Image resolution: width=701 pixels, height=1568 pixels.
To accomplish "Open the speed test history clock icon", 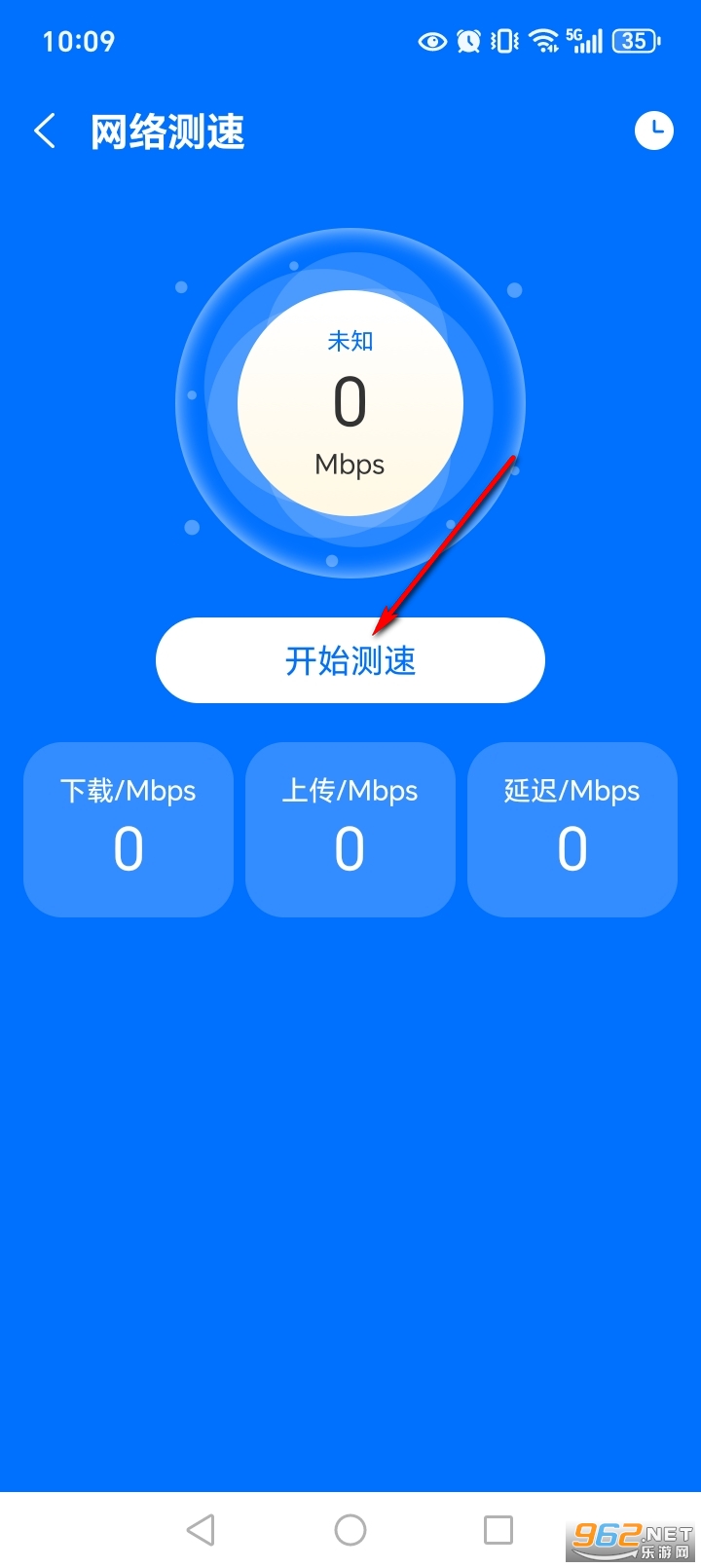I will point(654,130).
